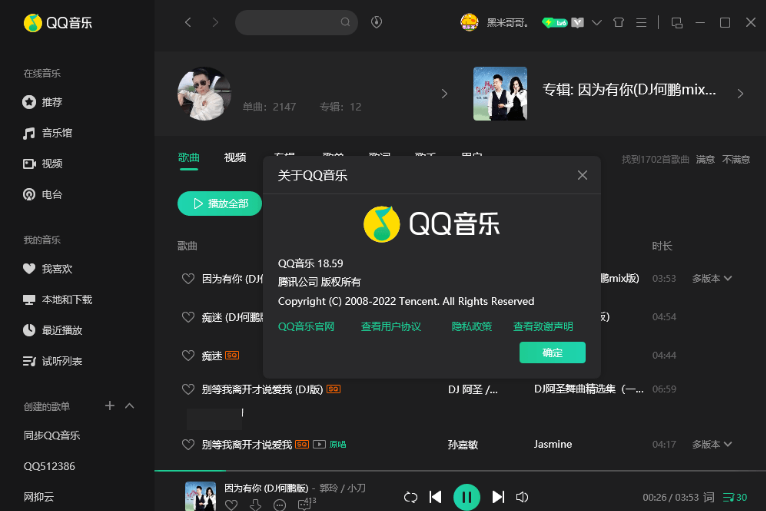Switch to the 视频 tab
Screen dimensions: 766x511
(x=235, y=158)
